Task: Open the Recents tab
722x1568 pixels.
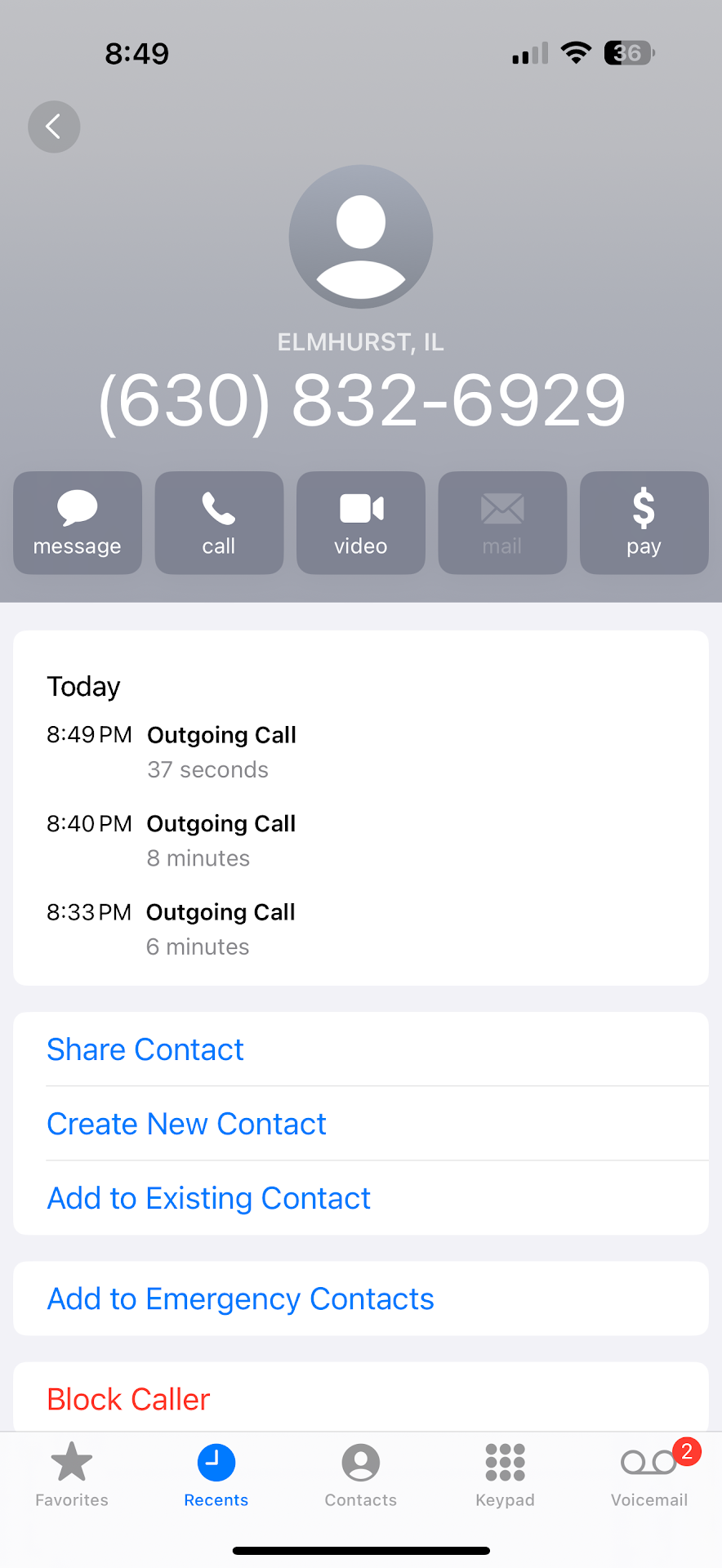Action: 216,1472
